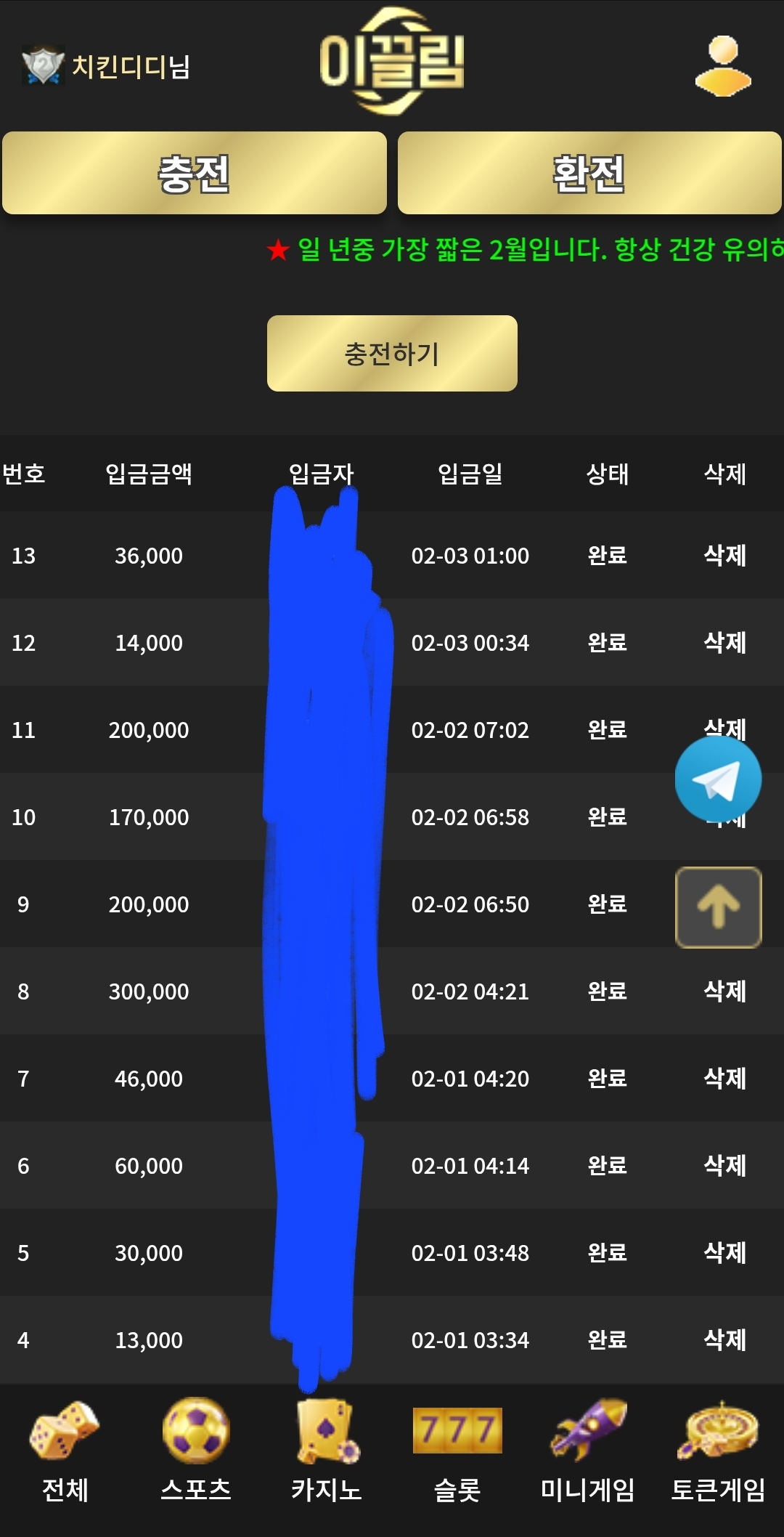Delete deposit entry number 12

click(724, 643)
